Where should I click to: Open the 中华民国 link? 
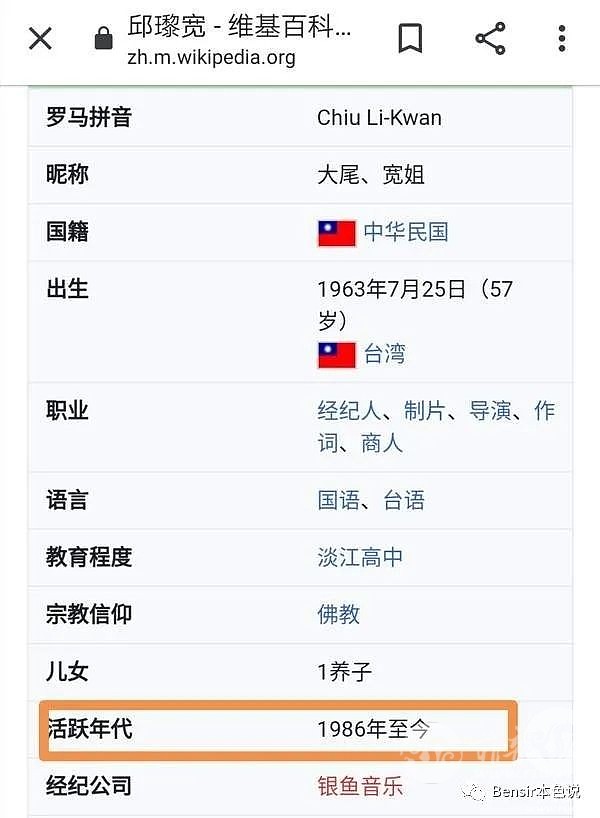[405, 232]
